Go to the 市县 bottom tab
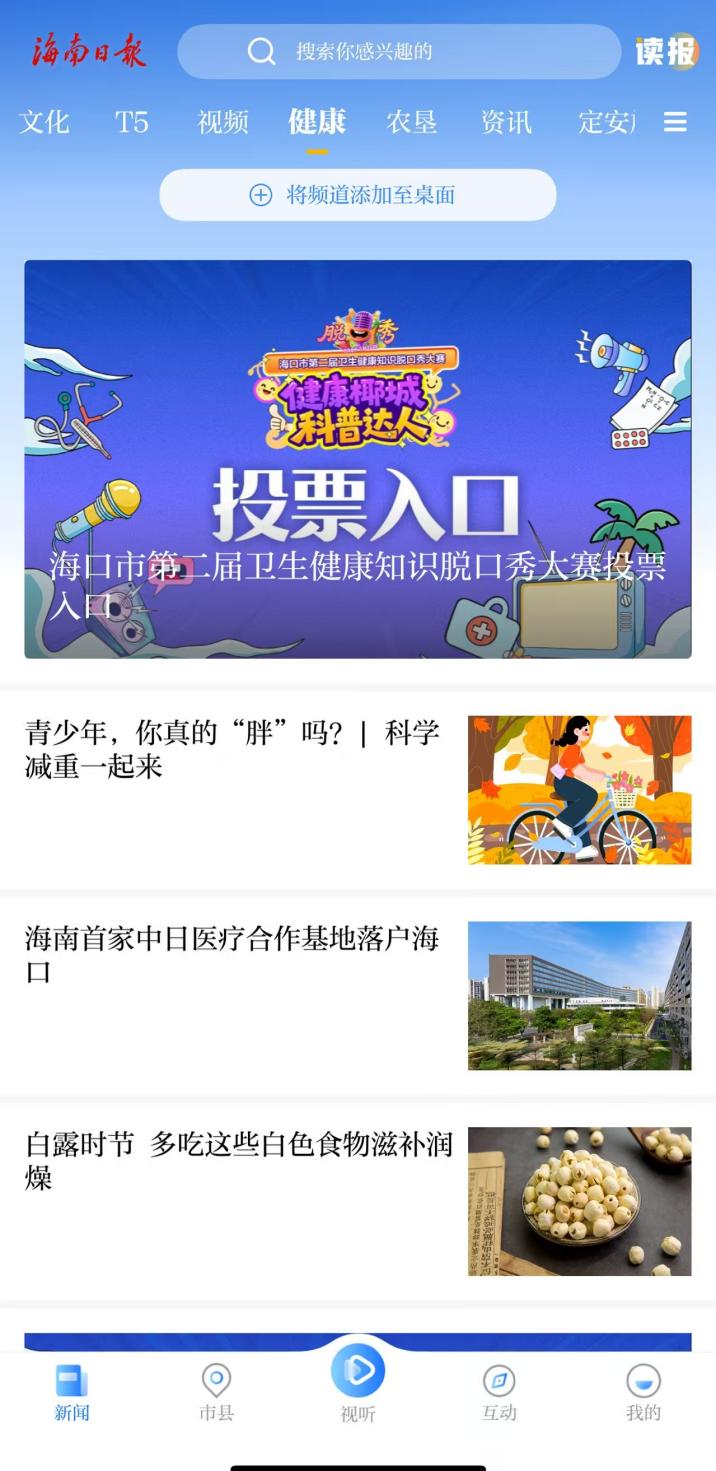Viewport: 716px width, 1471px height. [216, 1392]
